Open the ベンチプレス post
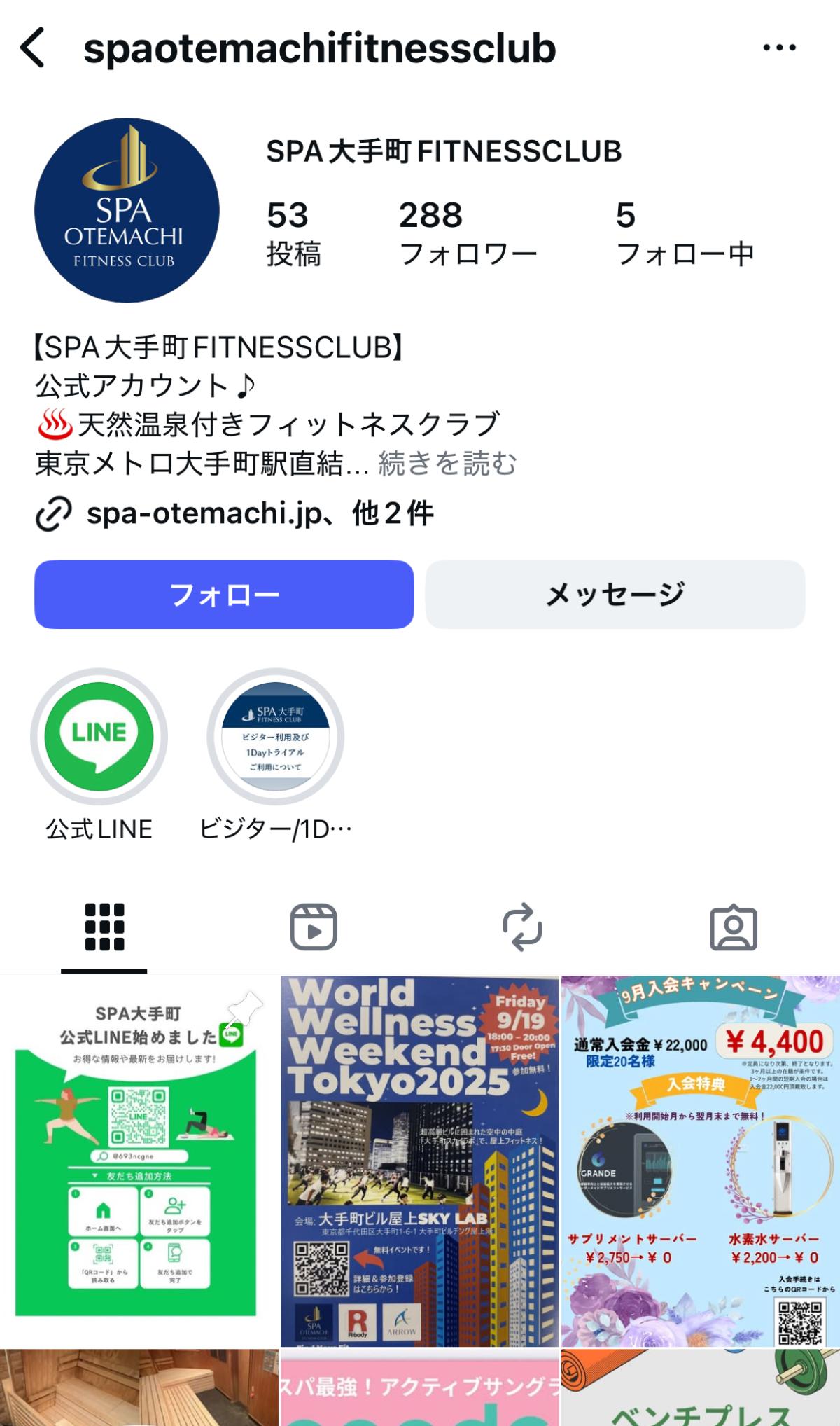The image size is (840, 1426). tap(701, 1387)
